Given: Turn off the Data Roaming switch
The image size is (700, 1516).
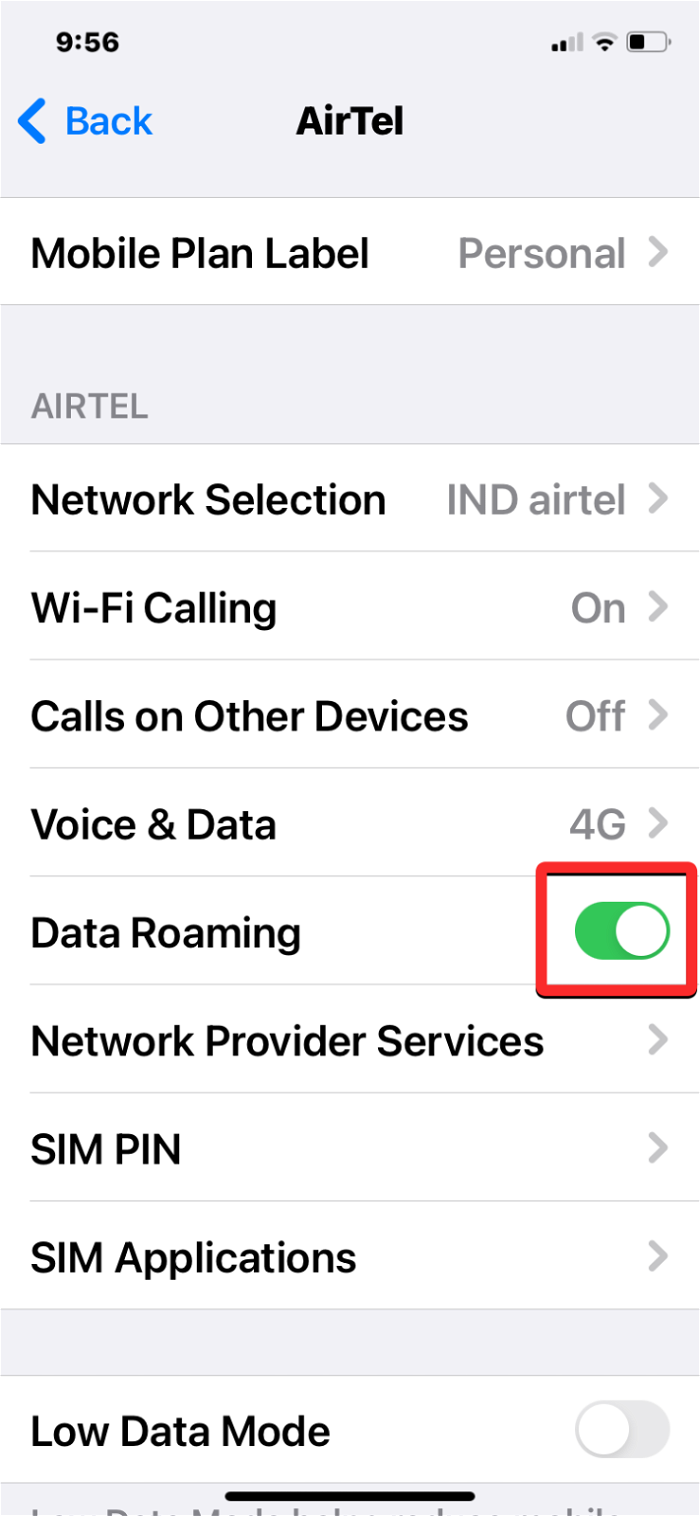Looking at the screenshot, I should pos(621,932).
